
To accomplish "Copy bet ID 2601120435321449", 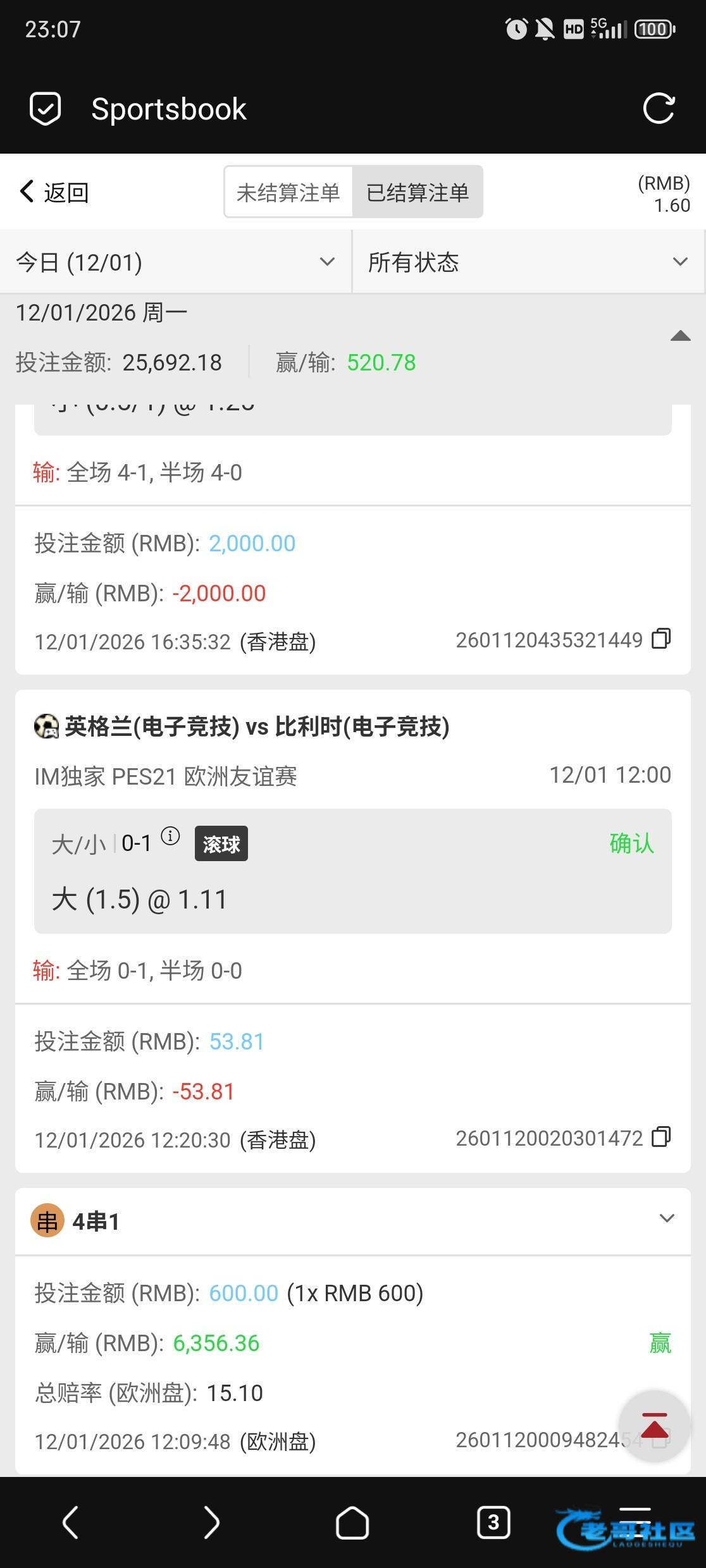I will click(x=661, y=639).
